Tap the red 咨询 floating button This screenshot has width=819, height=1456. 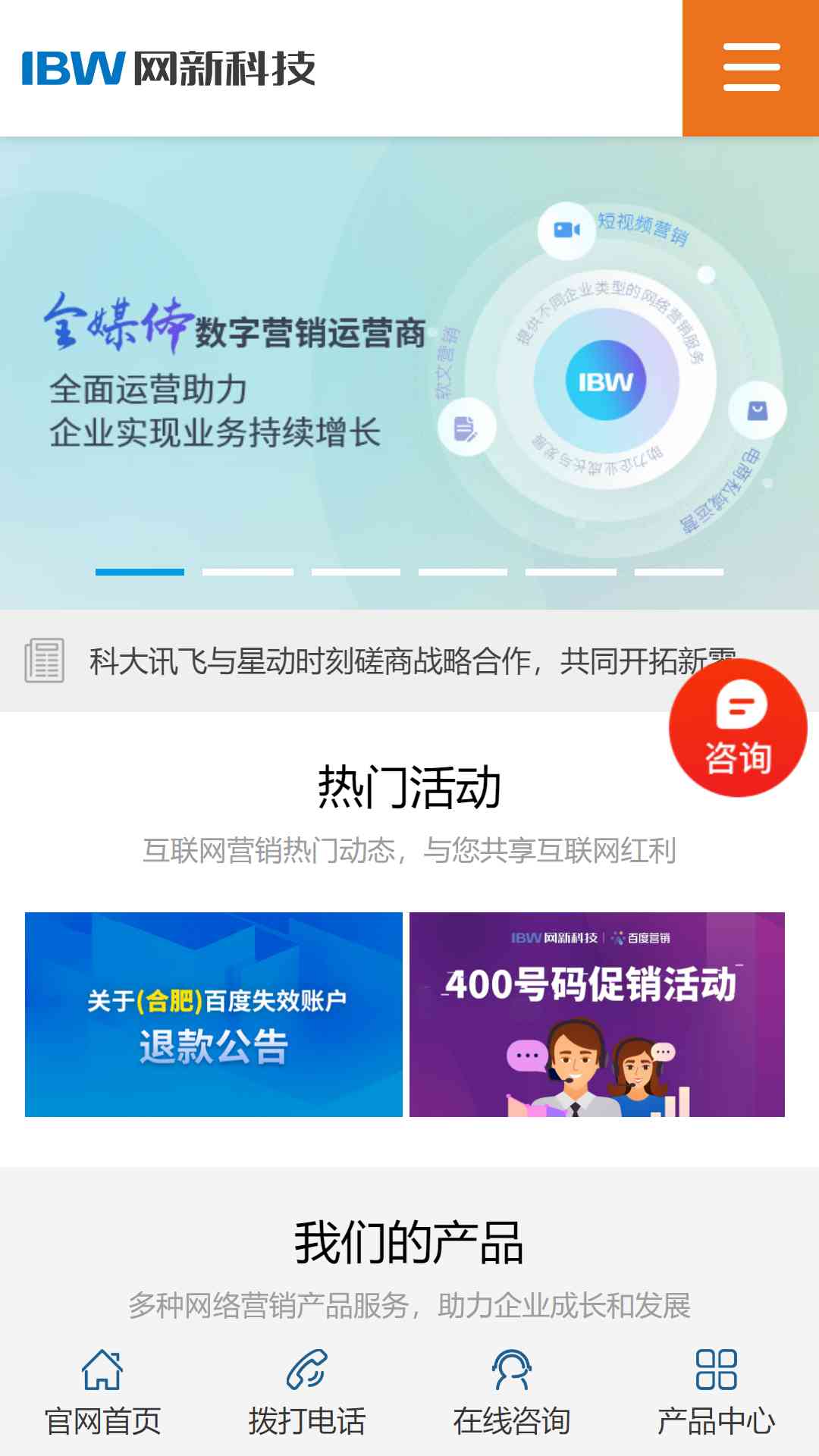pos(738,728)
